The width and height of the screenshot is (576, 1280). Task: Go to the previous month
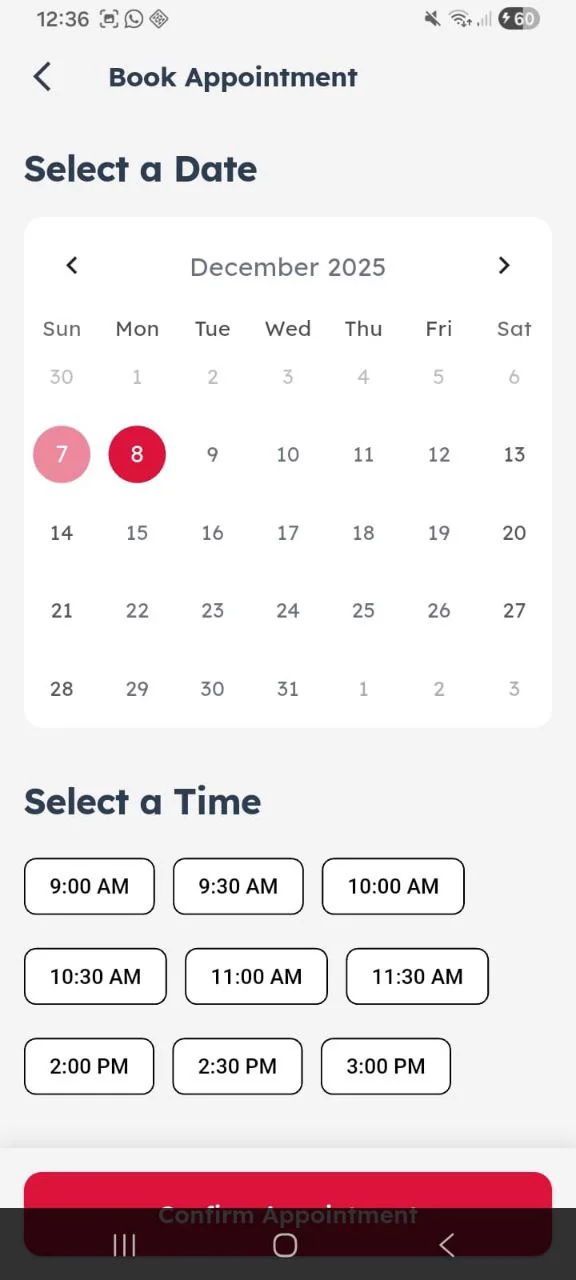tap(71, 265)
